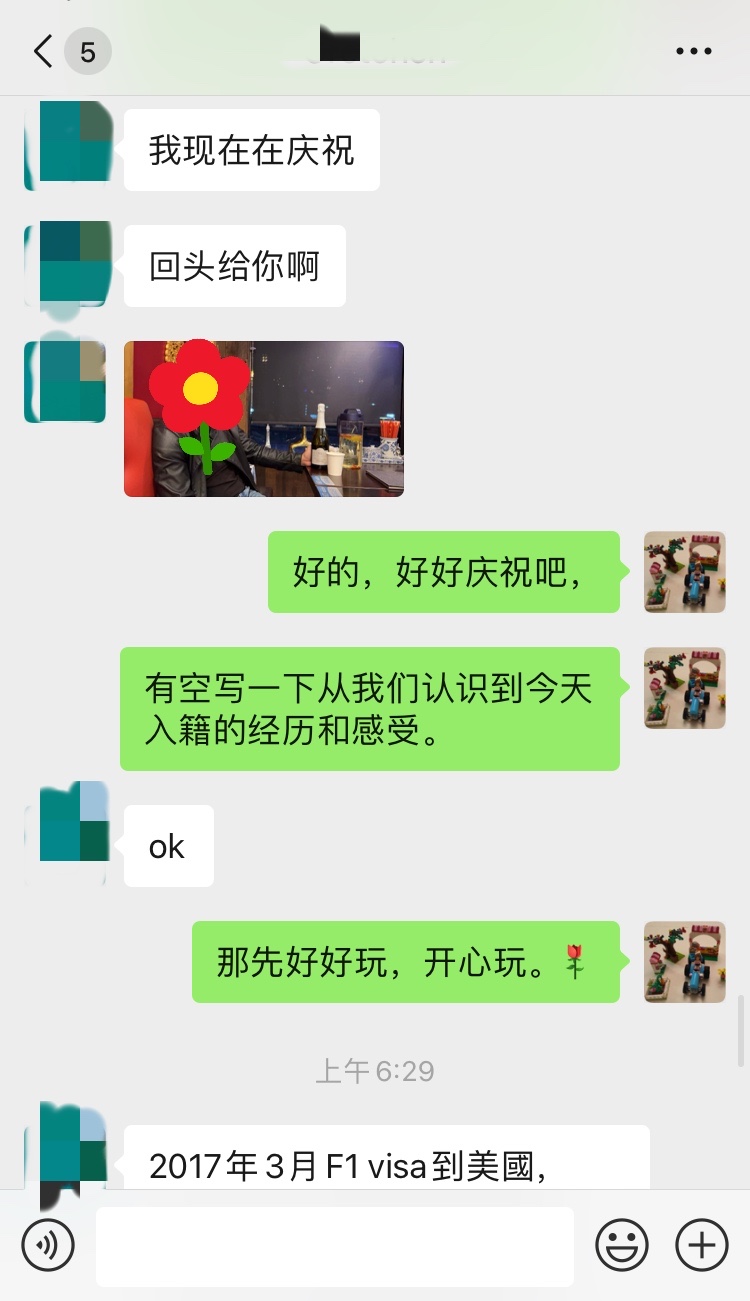Switch to voice message input
The image size is (750, 1301).
click(x=48, y=1246)
